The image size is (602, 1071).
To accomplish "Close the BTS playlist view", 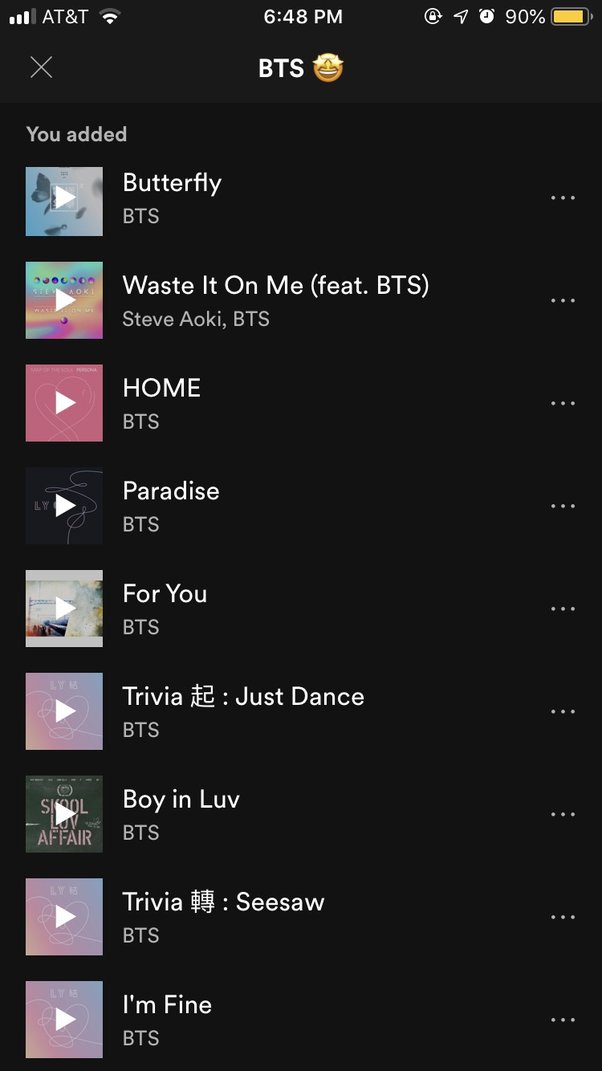I will pos(41,68).
